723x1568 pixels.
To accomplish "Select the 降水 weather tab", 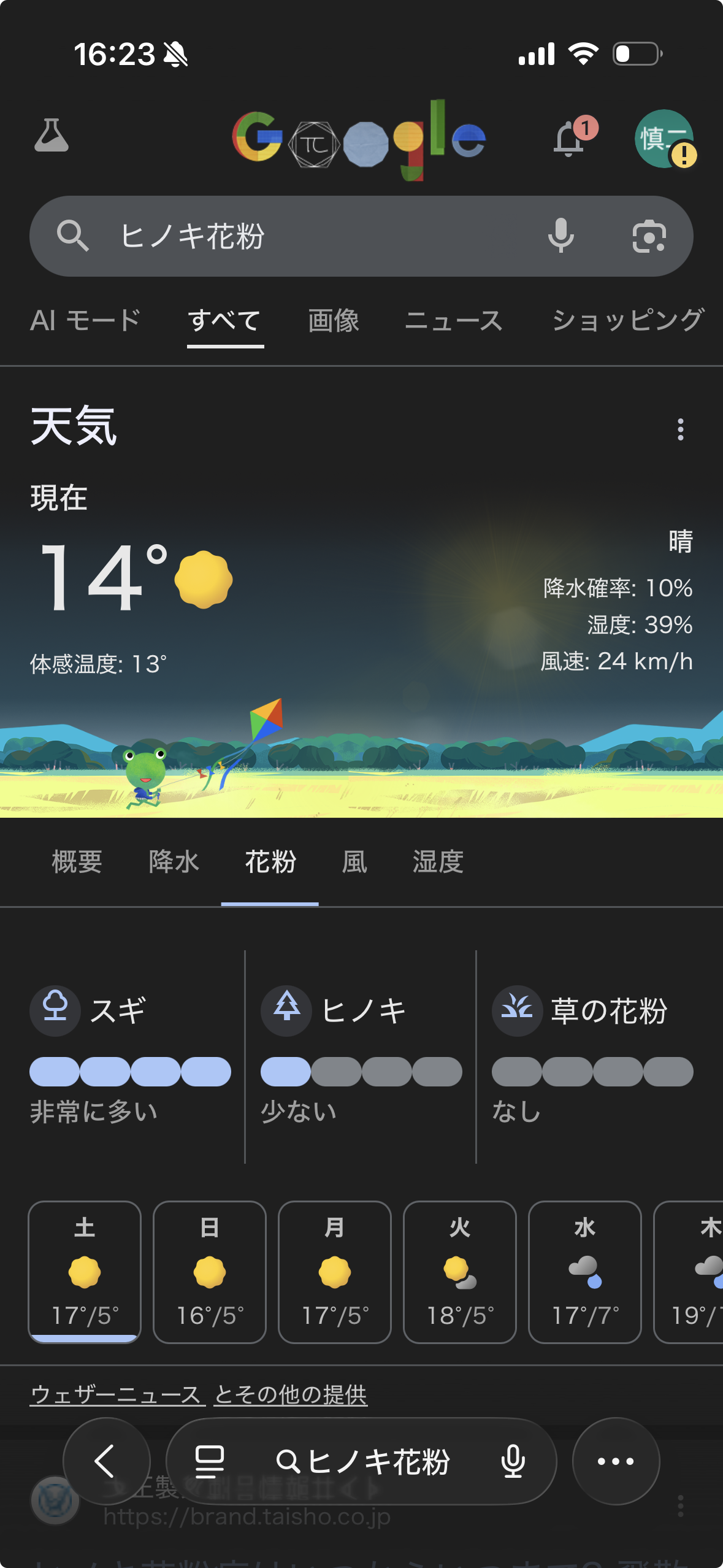I will pos(174,862).
